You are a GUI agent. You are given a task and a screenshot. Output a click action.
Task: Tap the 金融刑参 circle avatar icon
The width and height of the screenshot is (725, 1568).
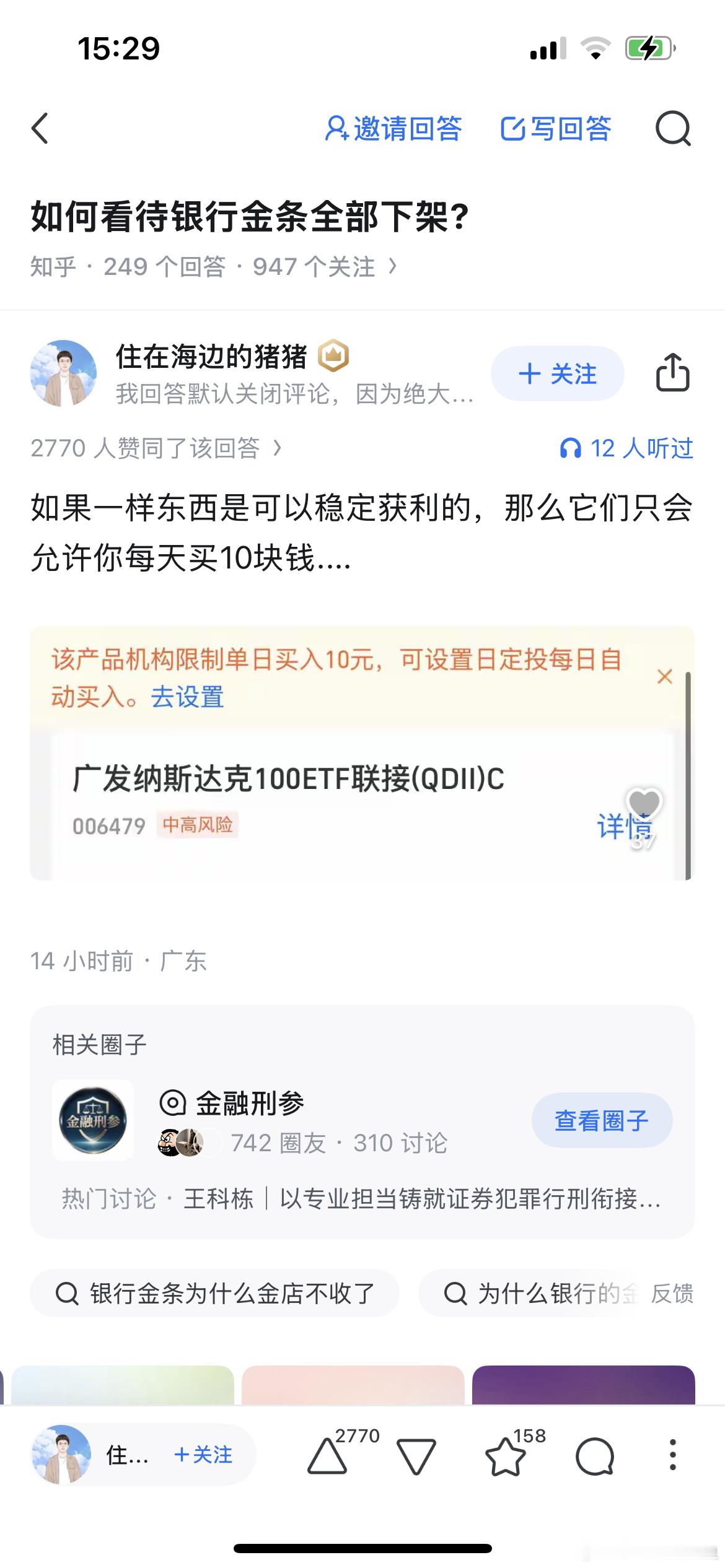(93, 1118)
